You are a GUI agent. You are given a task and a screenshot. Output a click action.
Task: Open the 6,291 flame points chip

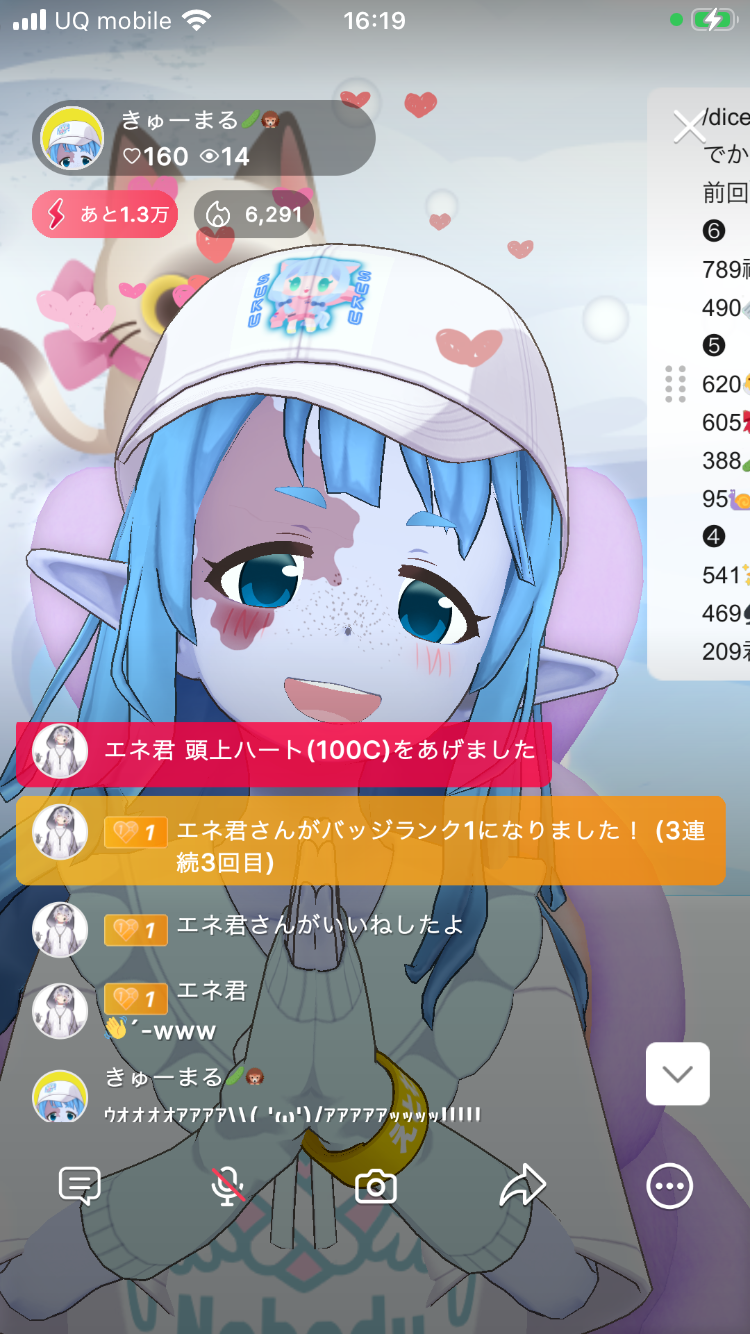253,214
